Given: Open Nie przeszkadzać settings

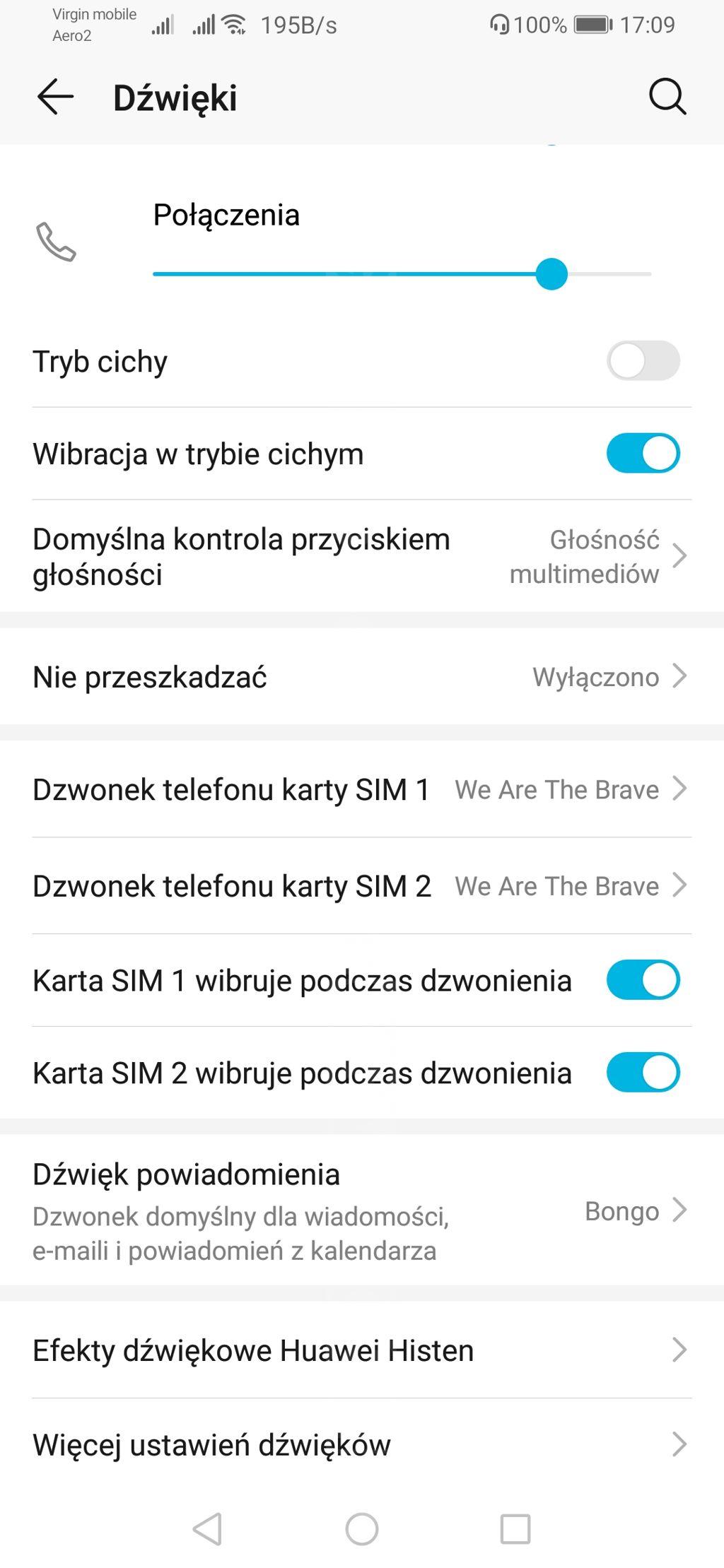Looking at the screenshot, I should tap(361, 677).
